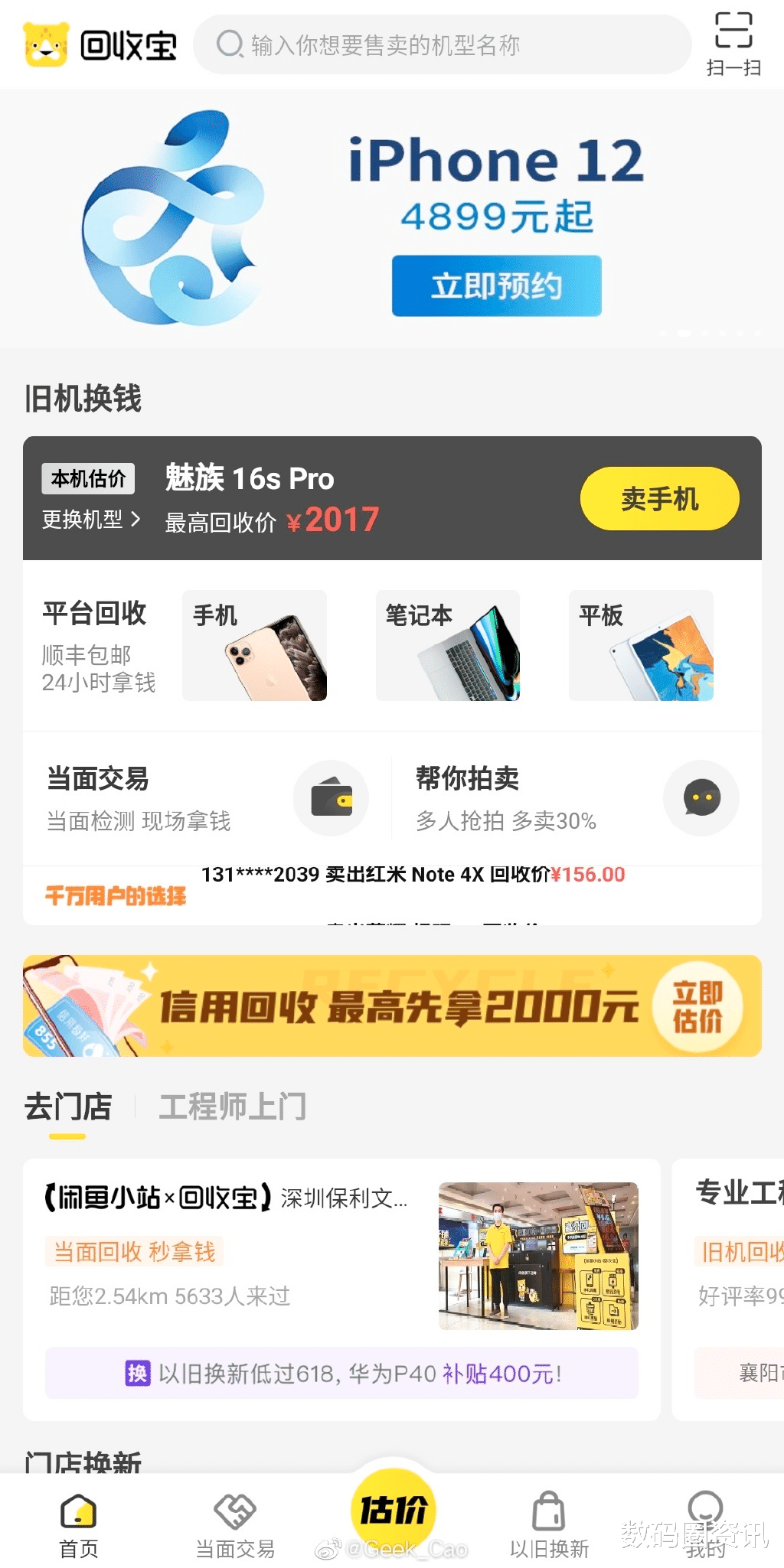Expand 更换机型 to switch device model
This screenshot has height=1568, width=784.
91,519
